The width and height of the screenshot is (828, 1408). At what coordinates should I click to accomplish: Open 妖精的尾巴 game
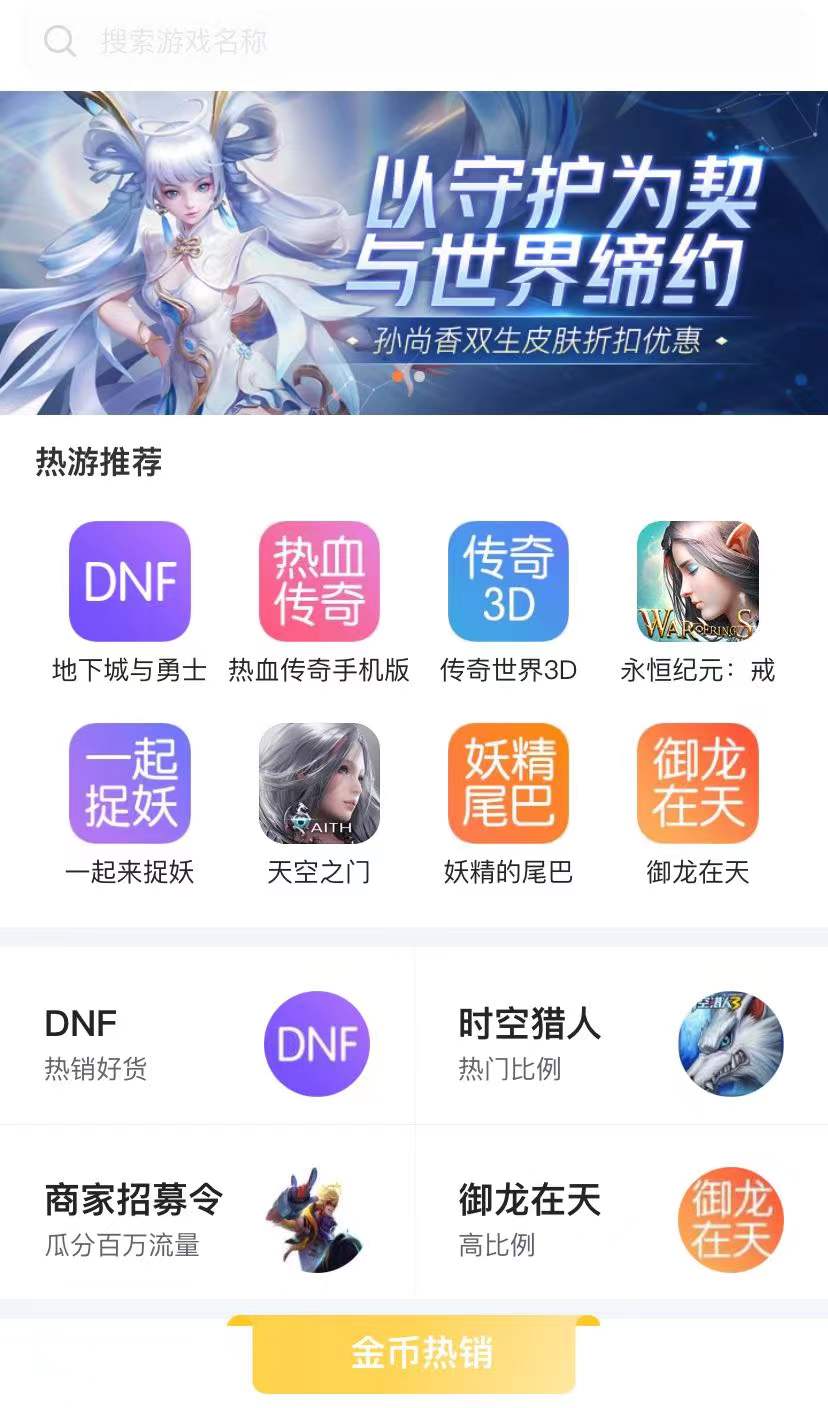click(x=508, y=784)
